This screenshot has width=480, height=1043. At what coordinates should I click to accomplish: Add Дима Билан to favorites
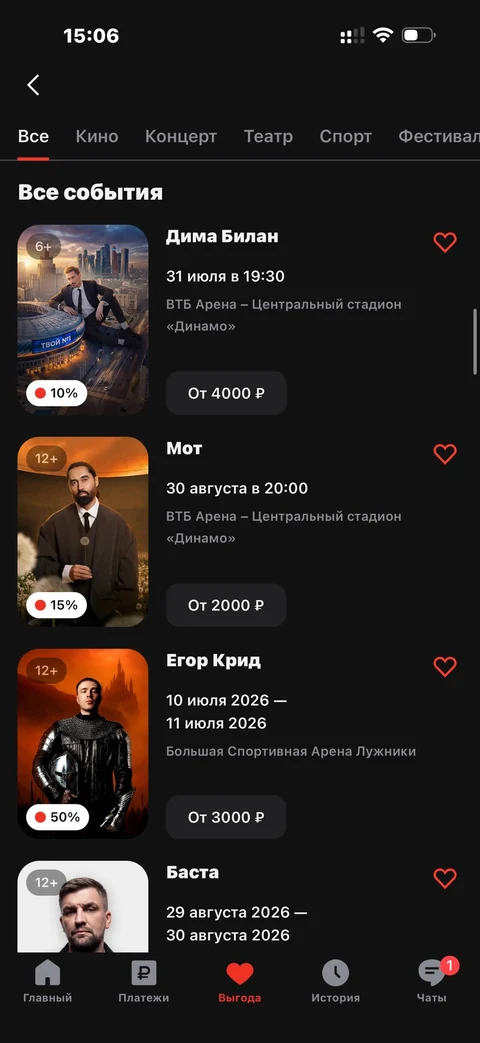445,242
